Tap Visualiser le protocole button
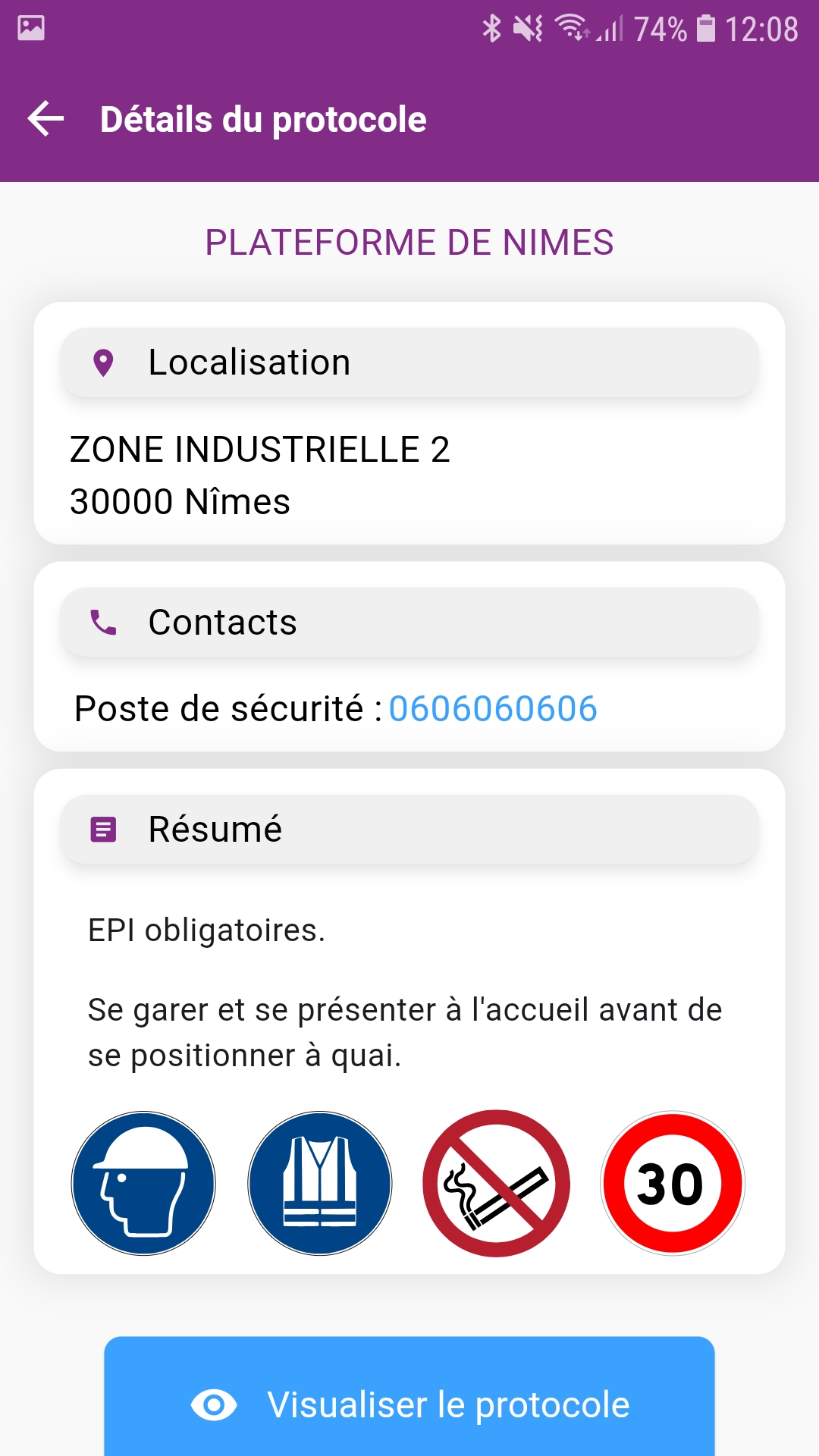This screenshot has height=1456, width=819. 409,1403
